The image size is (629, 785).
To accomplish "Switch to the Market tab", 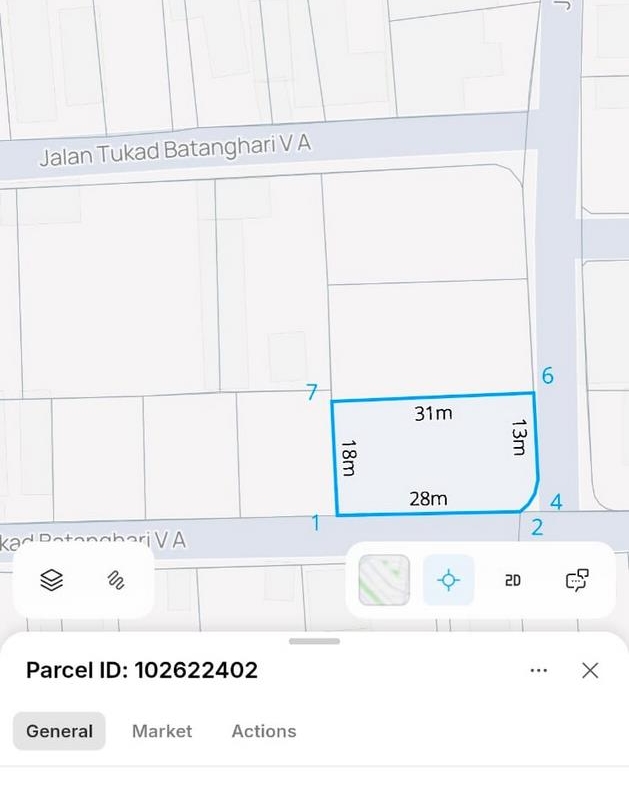I will pos(162,731).
